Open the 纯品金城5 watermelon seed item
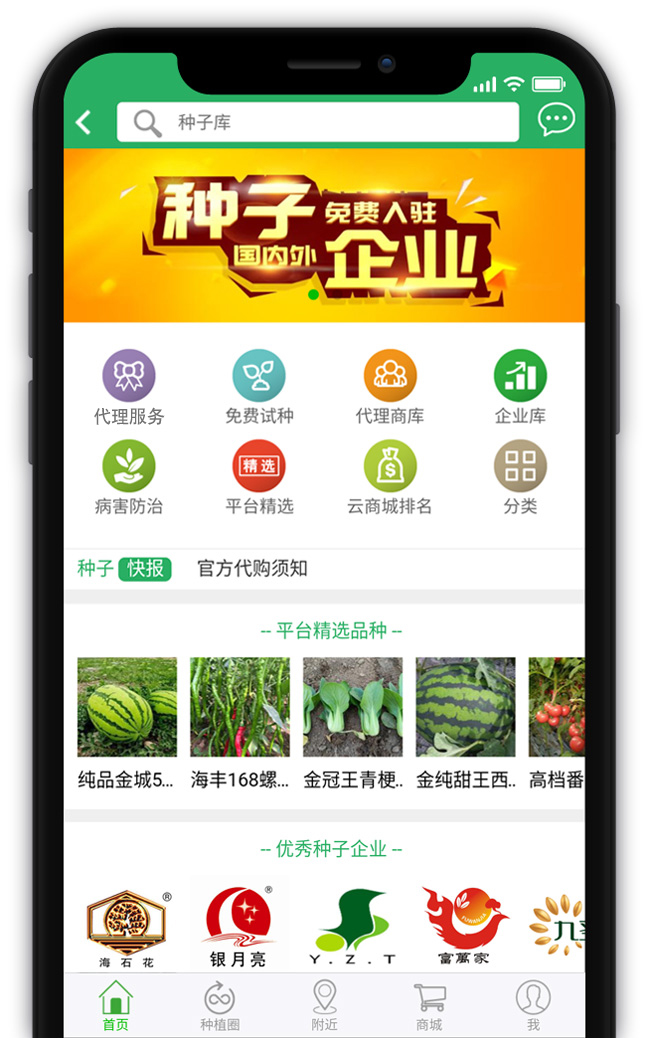Screen dimensions: 650x1038 [x=127, y=722]
